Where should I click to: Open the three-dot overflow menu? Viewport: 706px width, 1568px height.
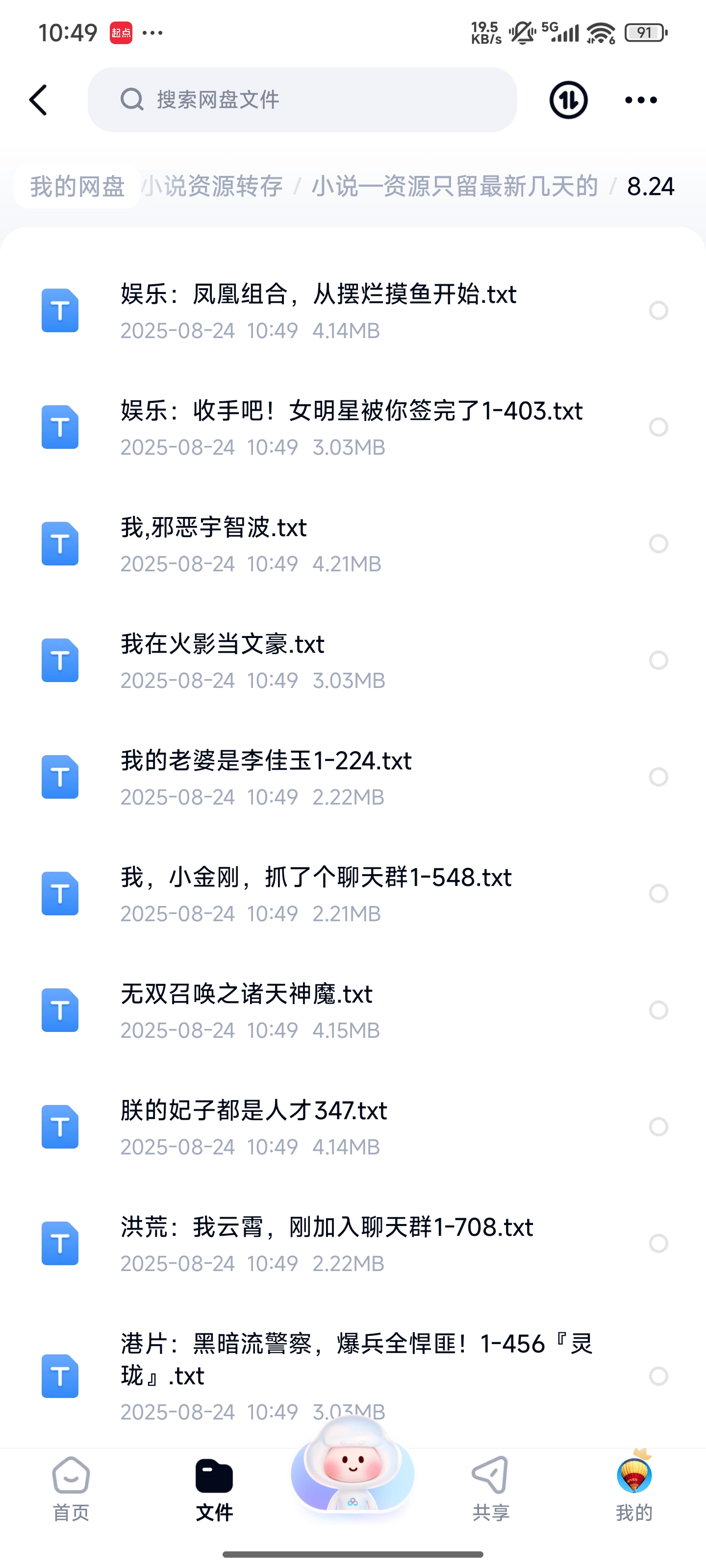pyautogui.click(x=641, y=100)
